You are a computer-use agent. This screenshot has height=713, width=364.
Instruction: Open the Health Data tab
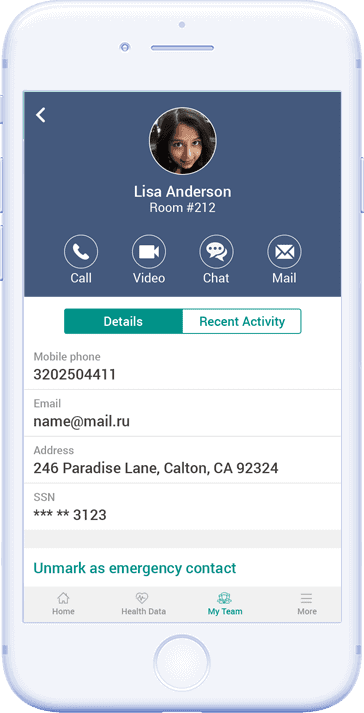(x=143, y=604)
